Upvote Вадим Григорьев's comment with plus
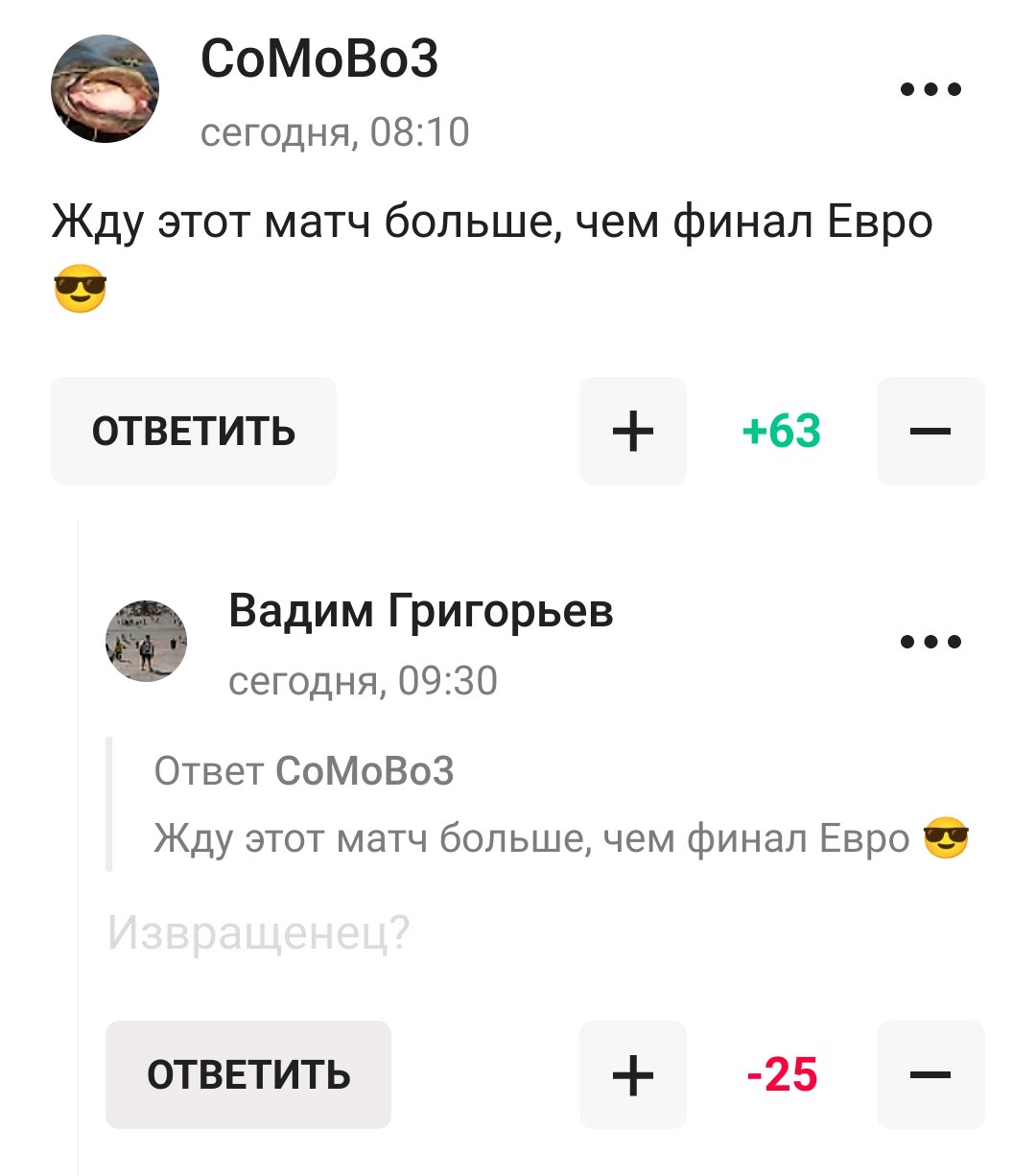Screen dimensions: 1036x1176 click(632, 1074)
